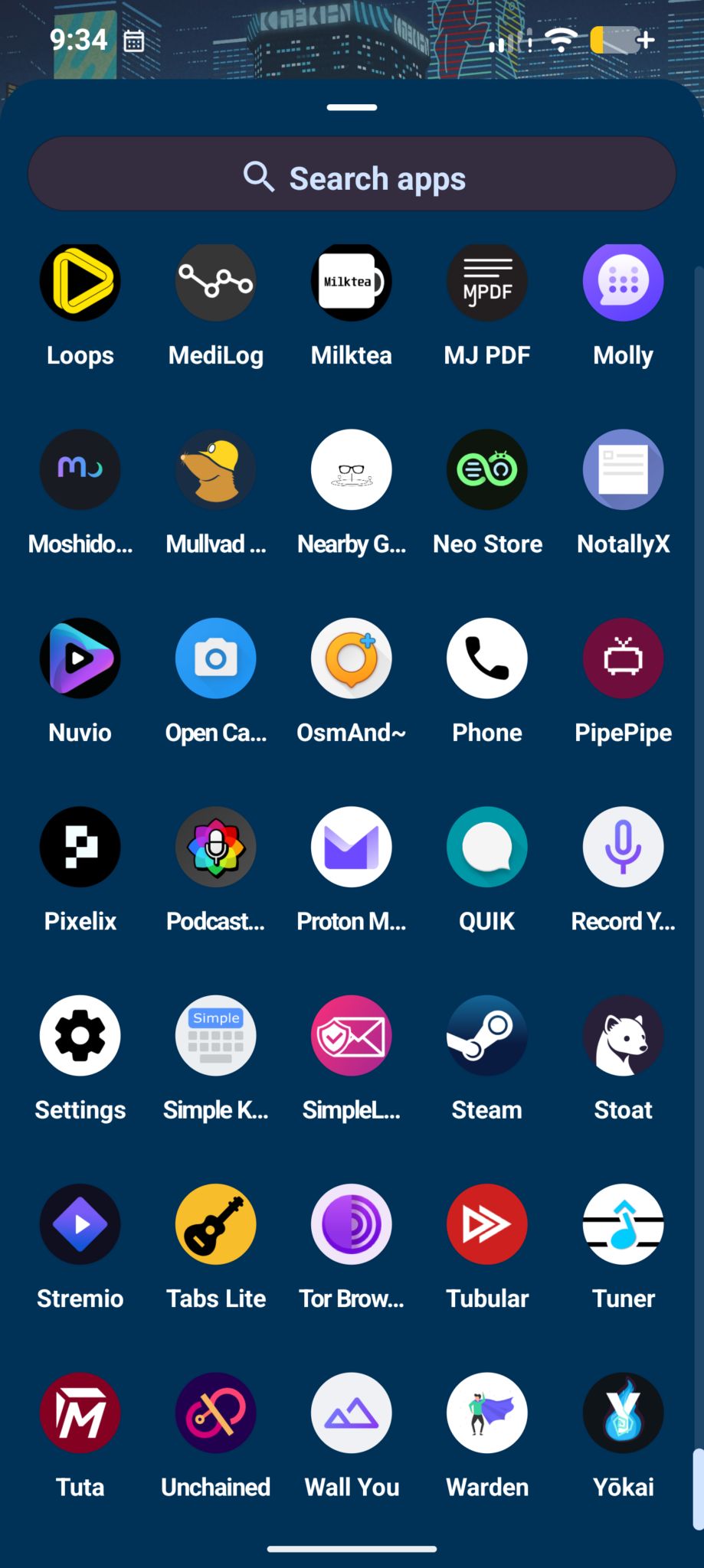
Task: Launch NotallyX notes
Action: (623, 470)
